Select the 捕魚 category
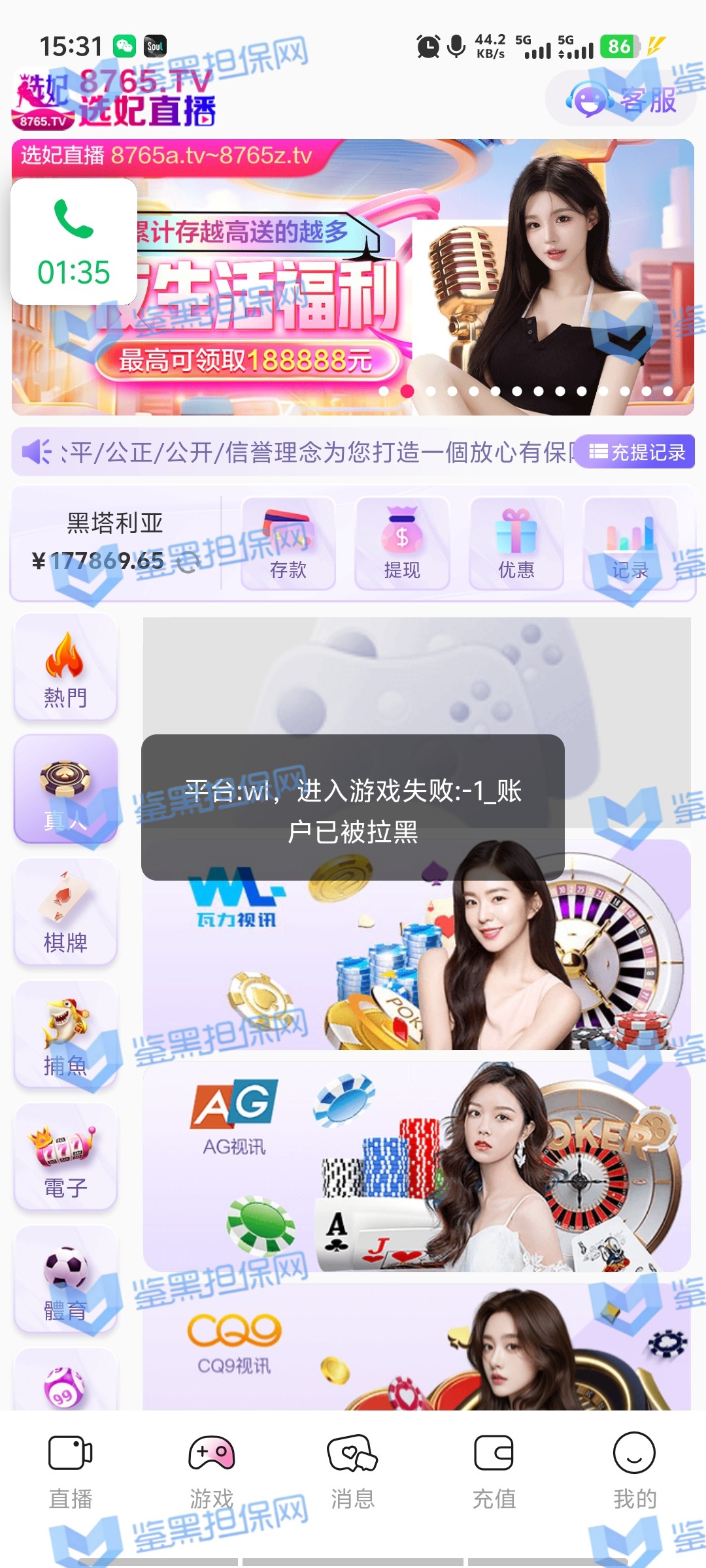Image resolution: width=706 pixels, height=1568 pixels. pos(65,1035)
